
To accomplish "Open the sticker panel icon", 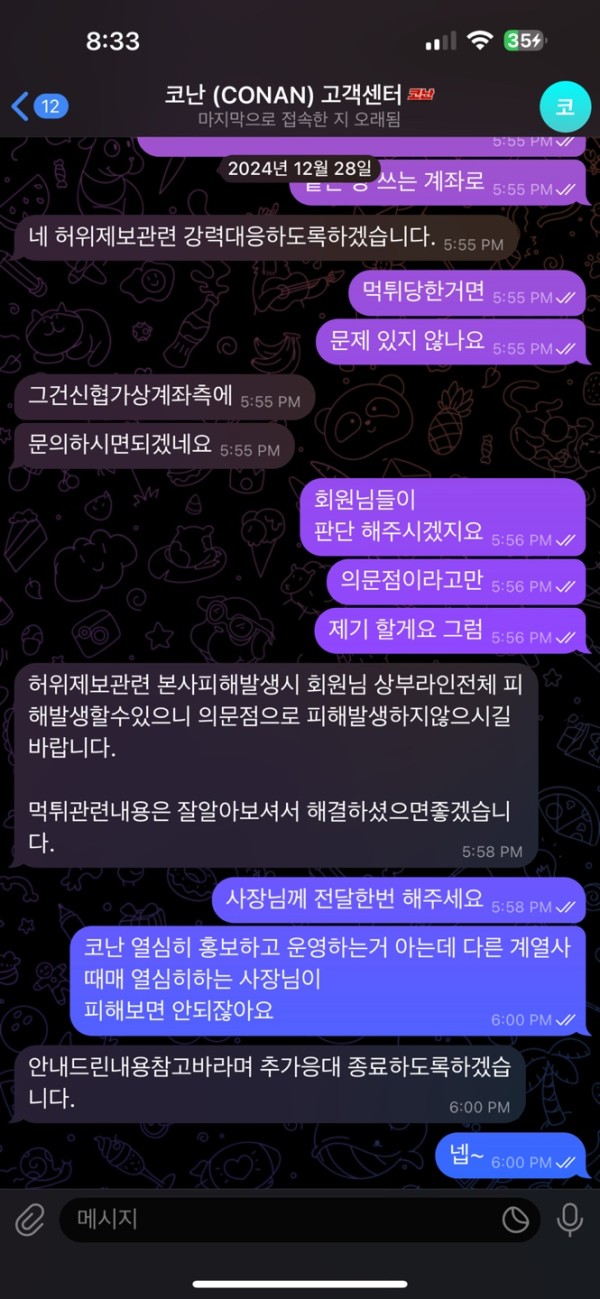I will (514, 1219).
